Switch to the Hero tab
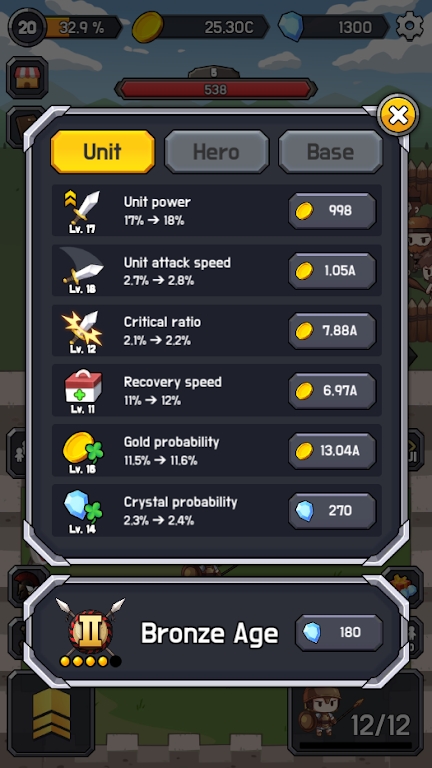Image resolution: width=432 pixels, height=768 pixels. (x=216, y=152)
